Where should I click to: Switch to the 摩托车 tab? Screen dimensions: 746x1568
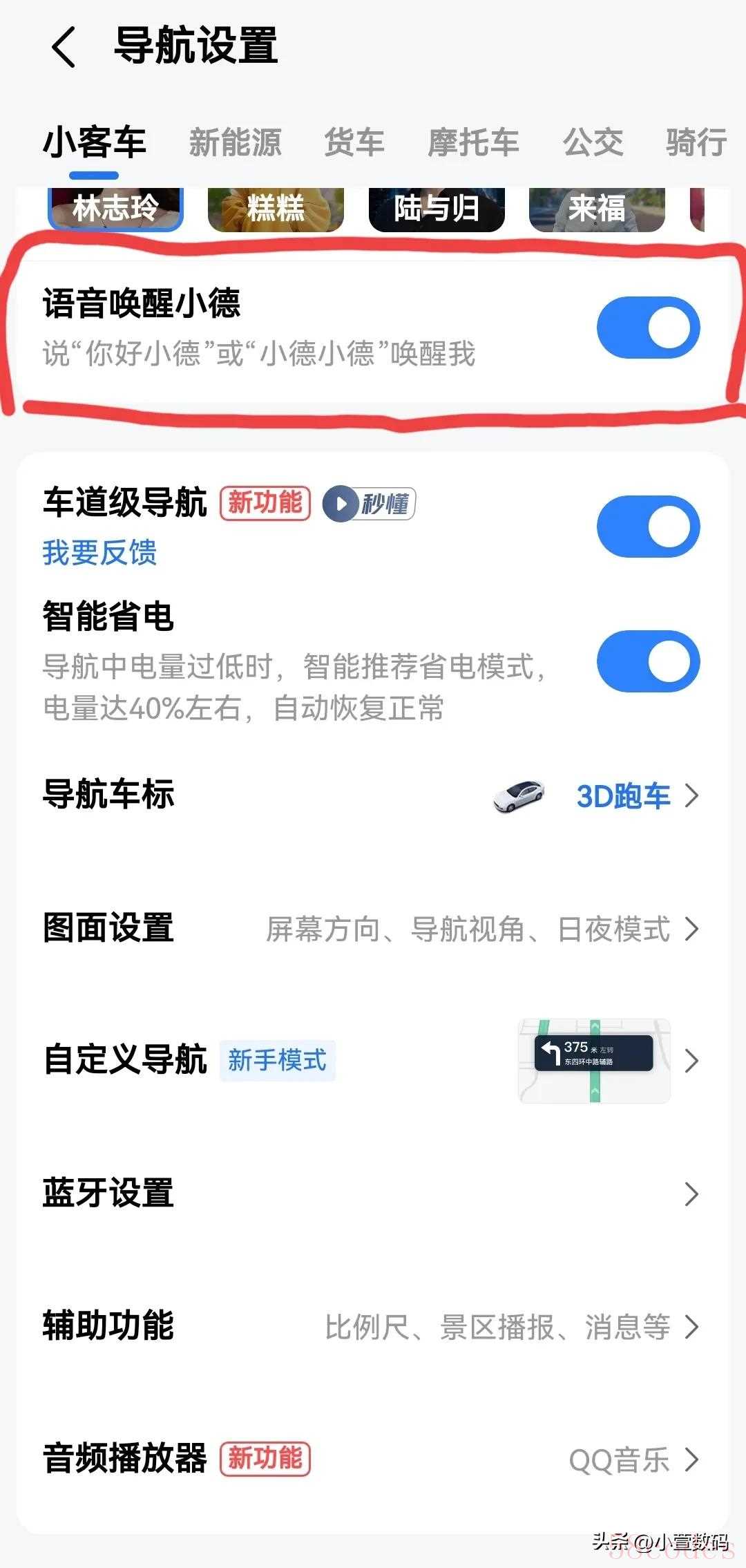pyautogui.click(x=473, y=142)
